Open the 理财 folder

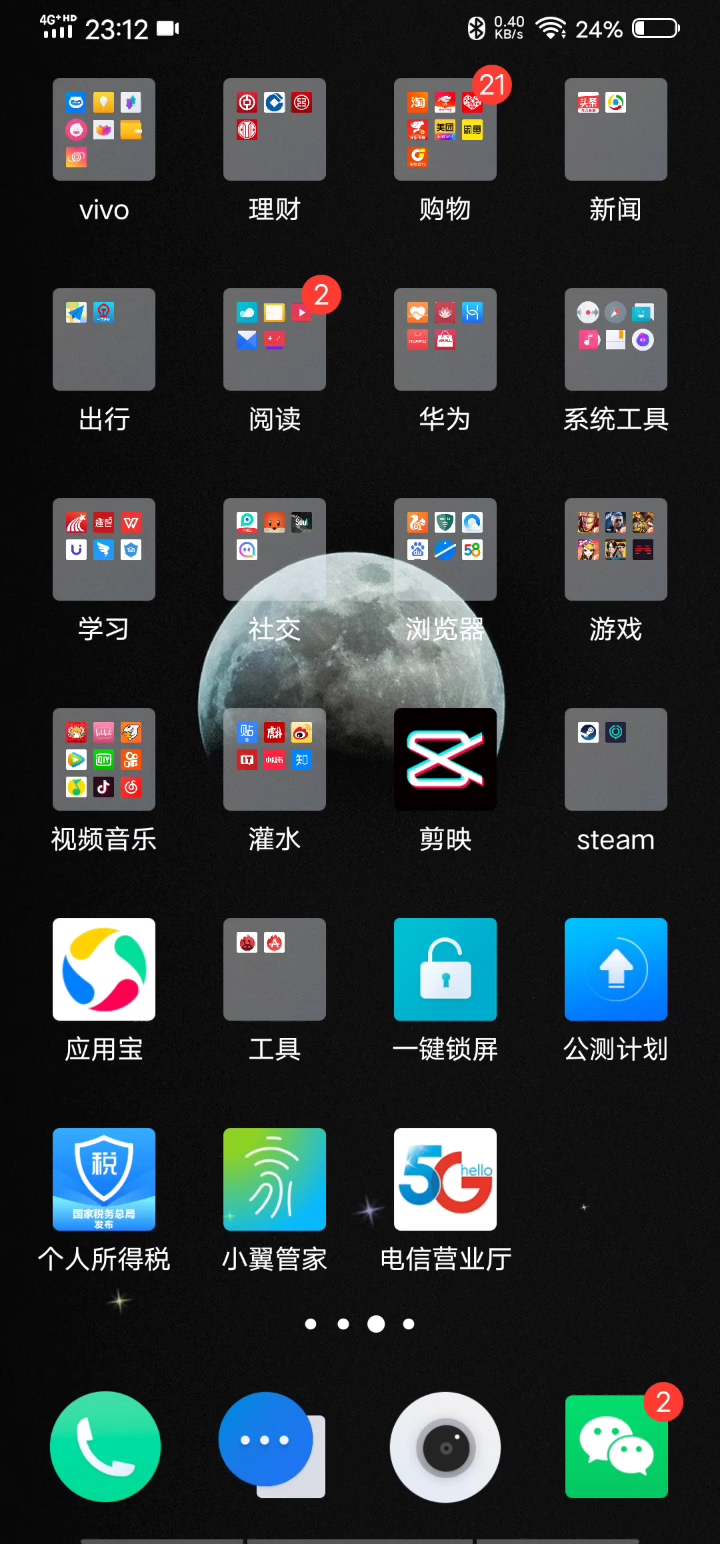click(x=274, y=130)
